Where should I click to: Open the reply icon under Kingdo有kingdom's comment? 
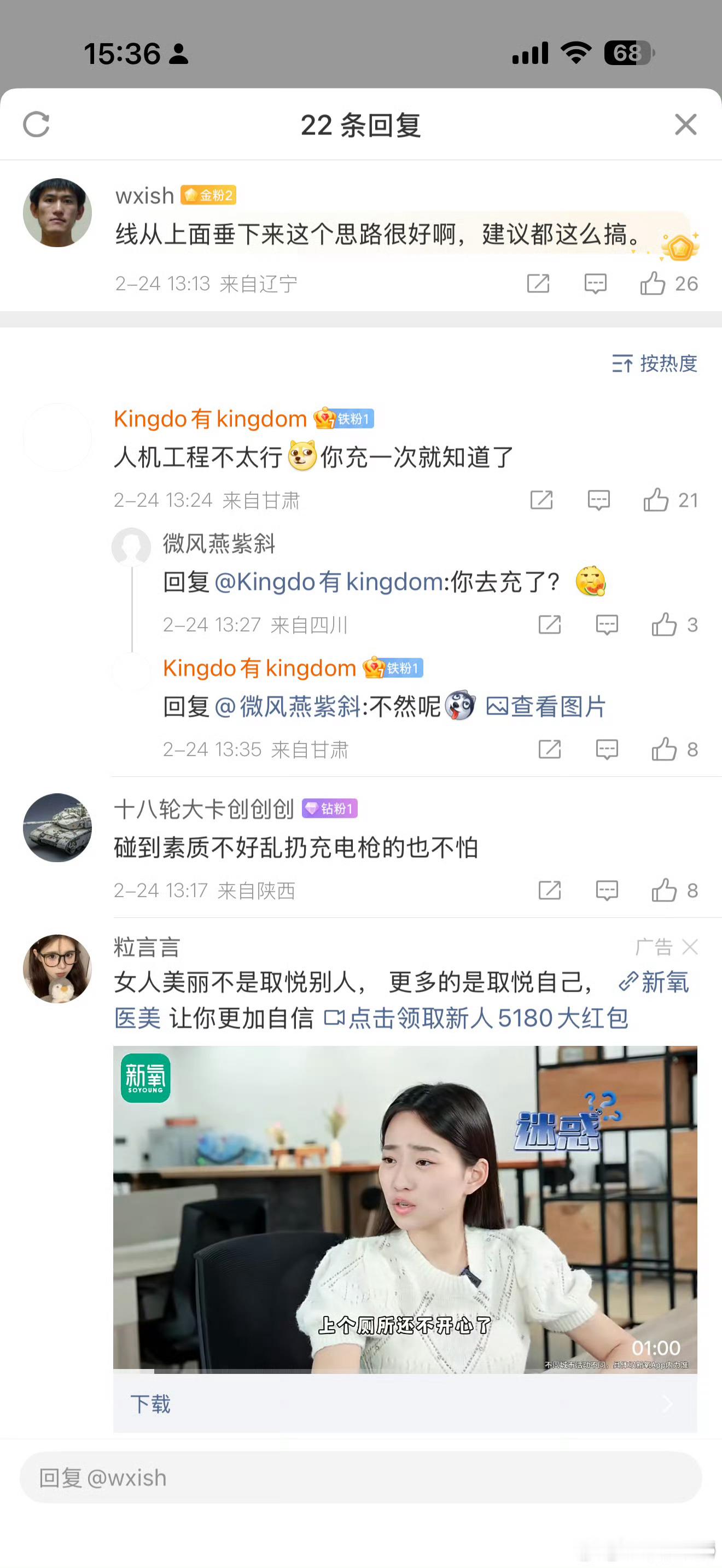598,500
